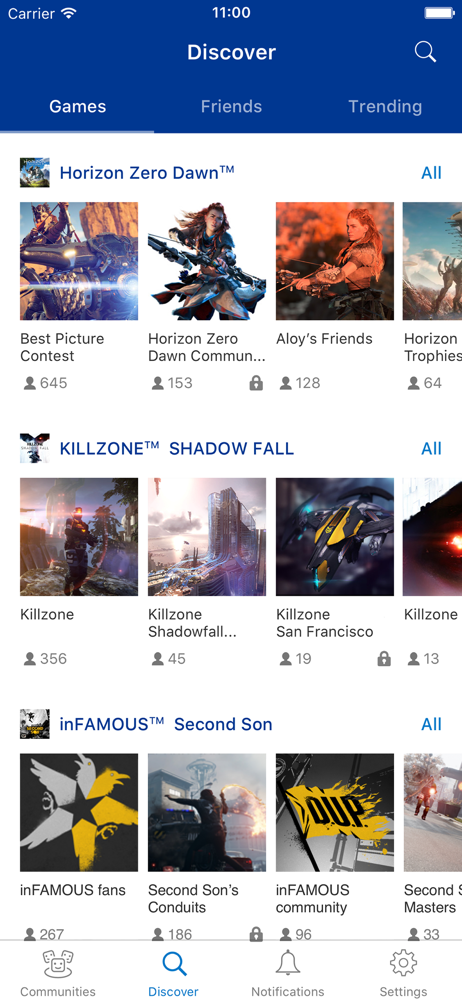The width and height of the screenshot is (462, 1000).
Task: Open search from the Discover header
Action: point(425,52)
